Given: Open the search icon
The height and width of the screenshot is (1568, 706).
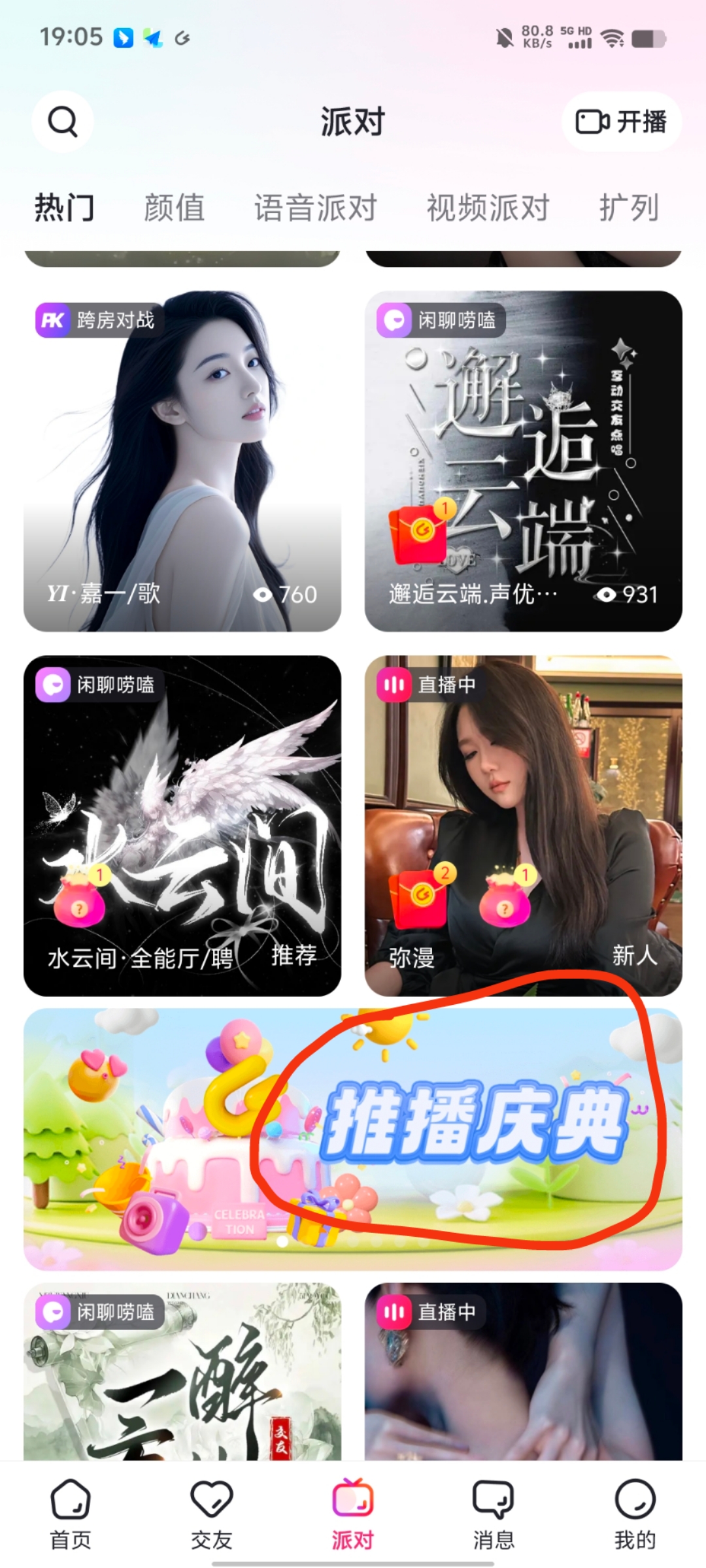Looking at the screenshot, I should [63, 122].
